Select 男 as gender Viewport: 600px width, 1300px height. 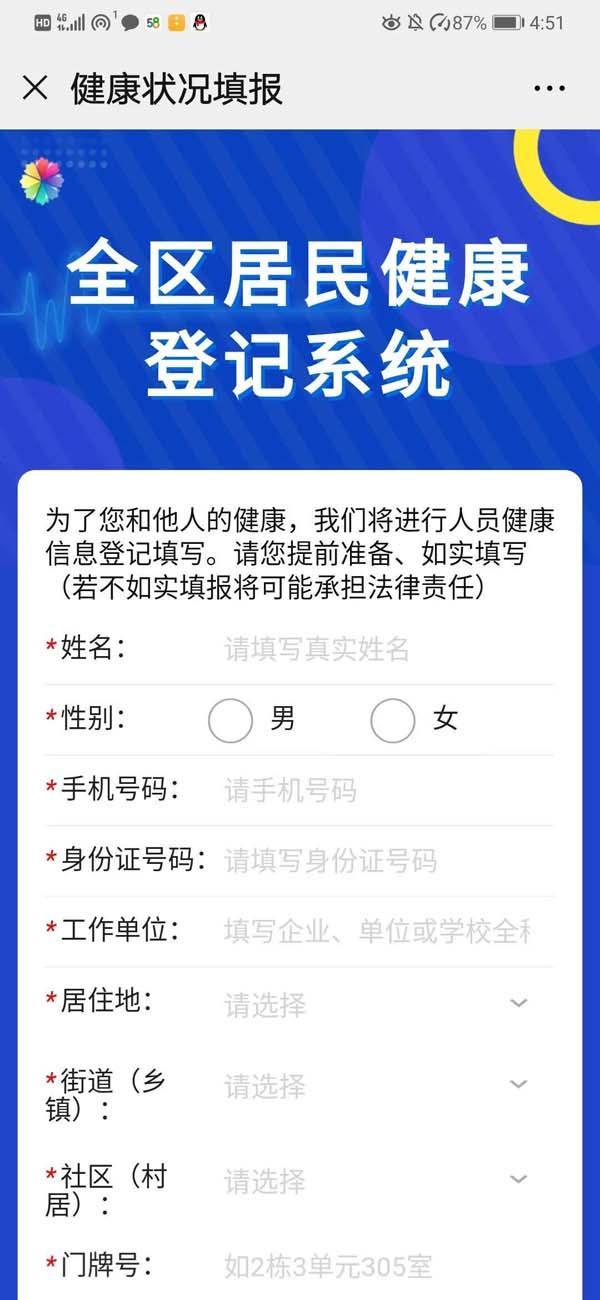click(231, 720)
